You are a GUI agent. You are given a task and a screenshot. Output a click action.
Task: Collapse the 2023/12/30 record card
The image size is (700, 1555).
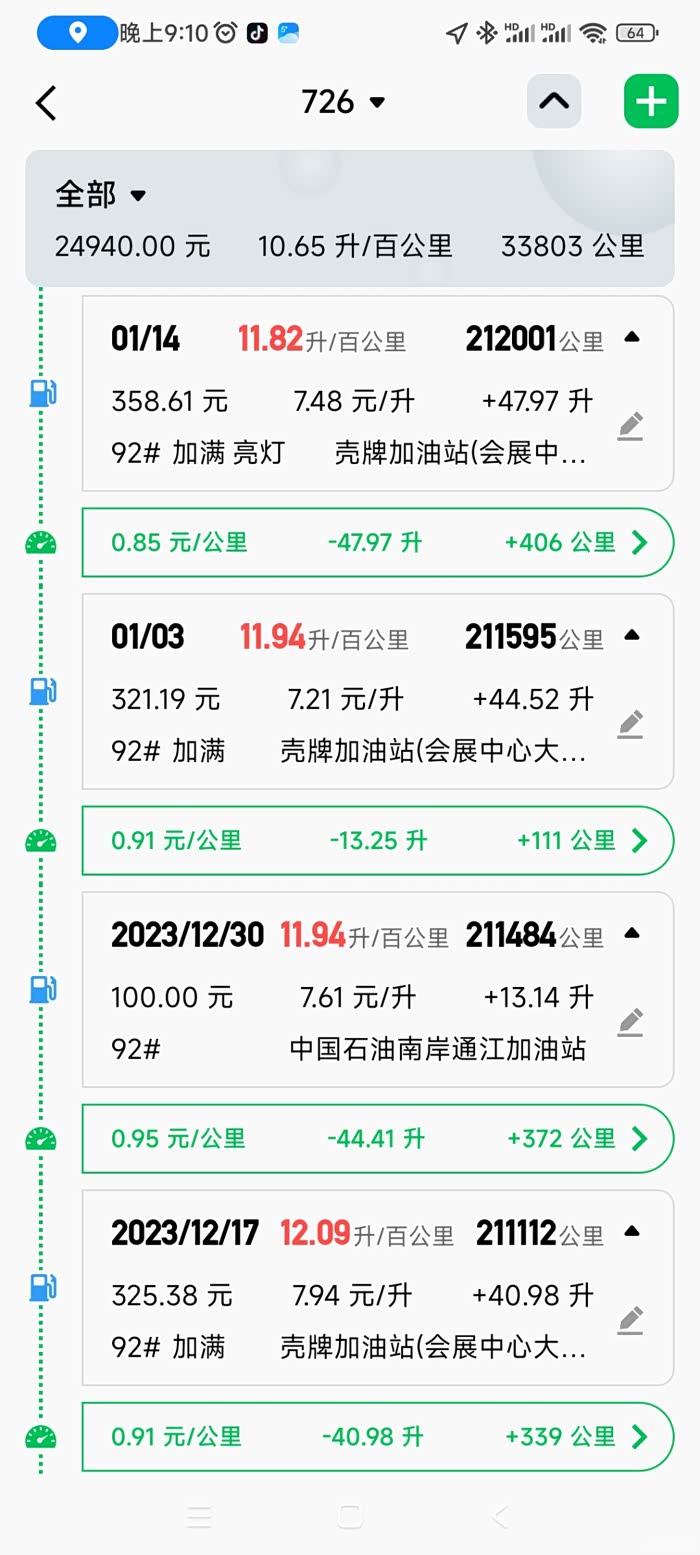[x=631, y=934]
